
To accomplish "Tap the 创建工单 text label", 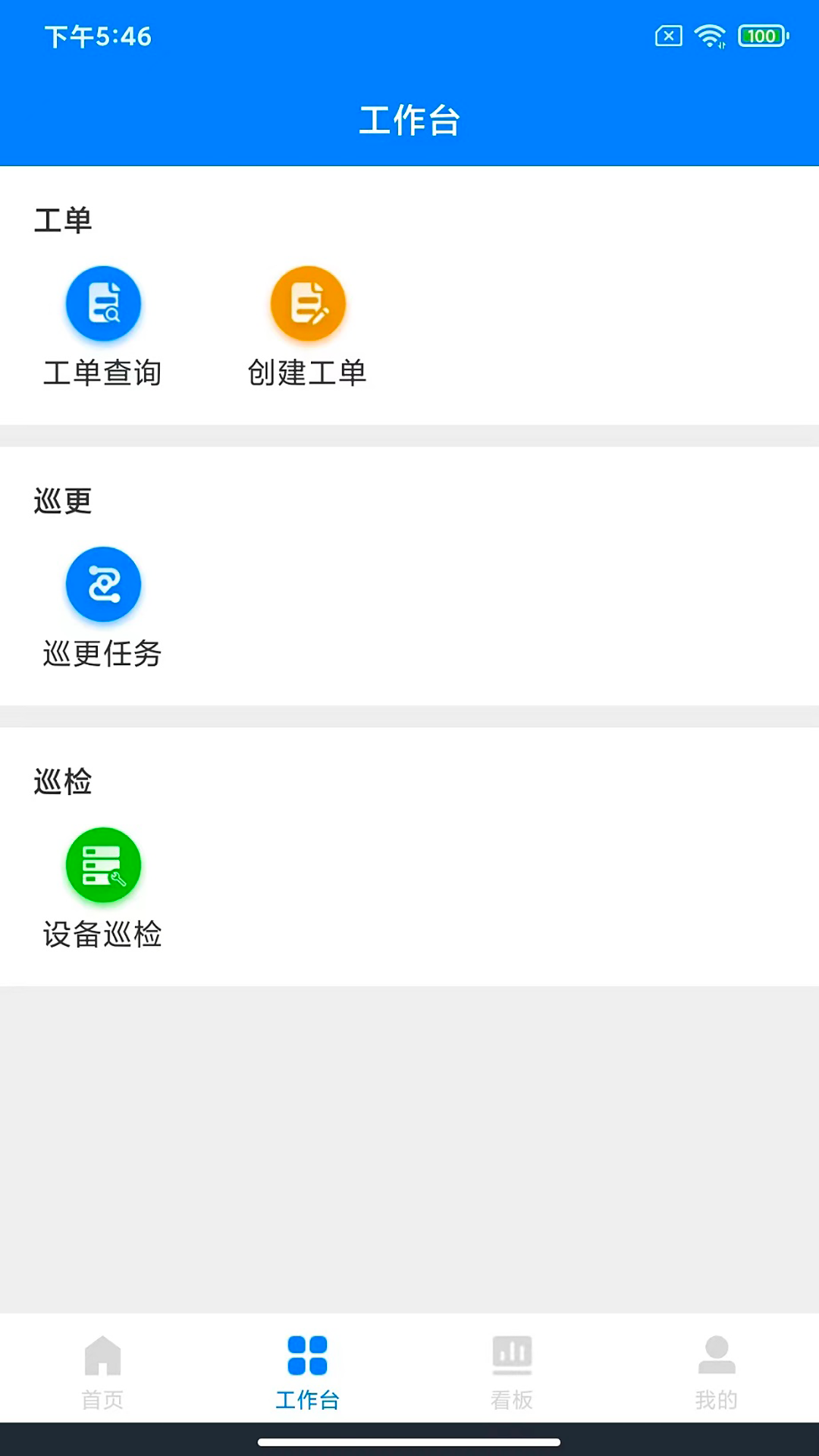I will point(307,373).
